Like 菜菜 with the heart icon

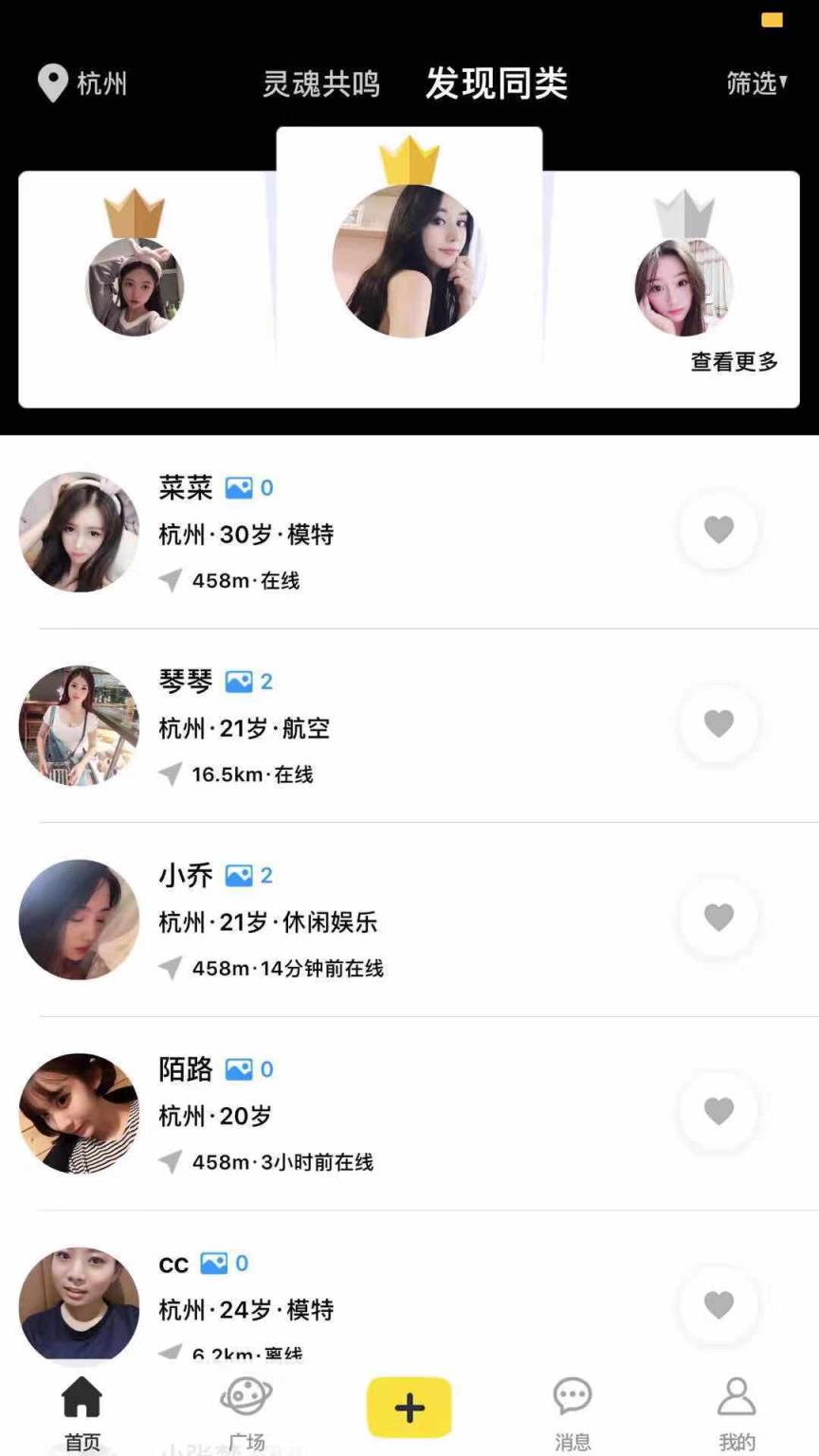719,529
